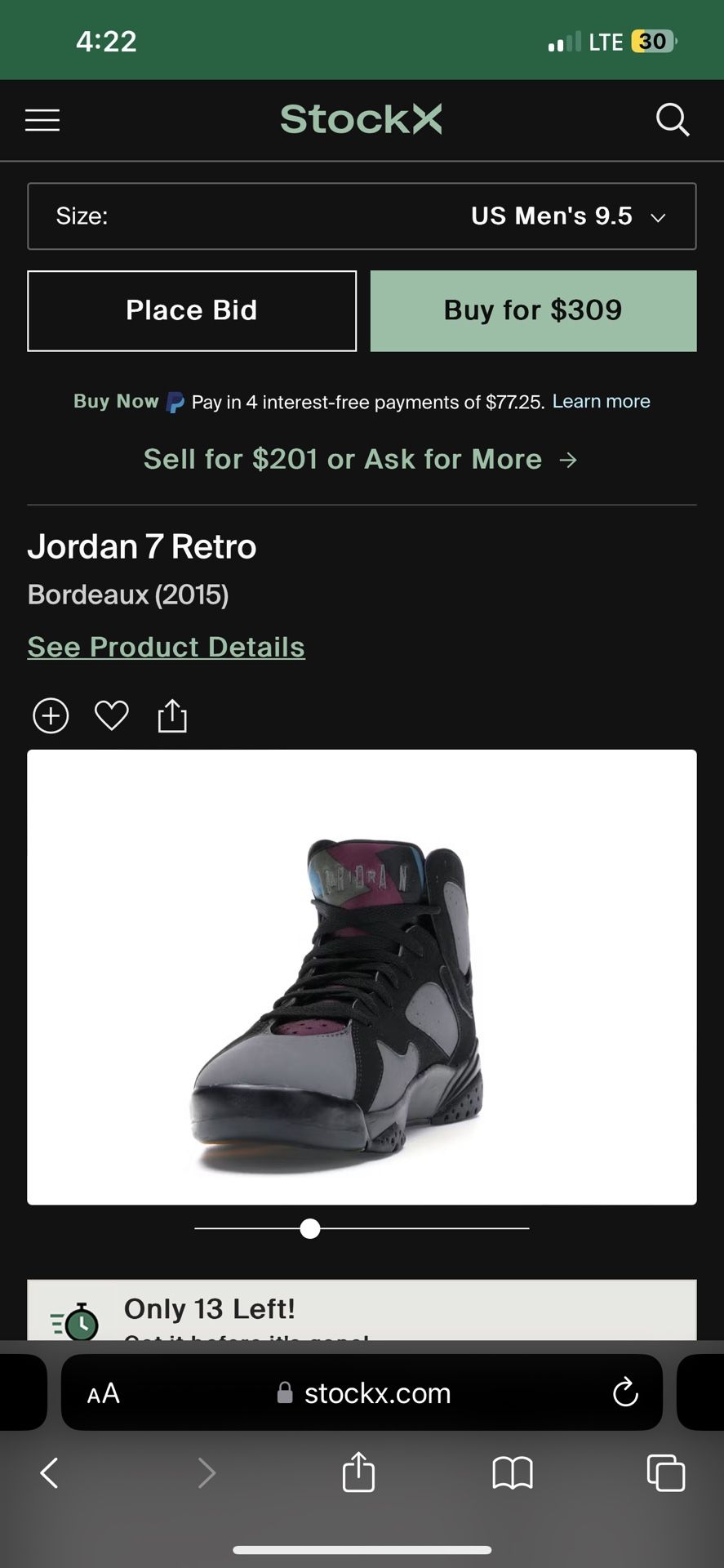Go back to the previous page
The height and width of the screenshot is (1568, 724).
(x=50, y=1473)
